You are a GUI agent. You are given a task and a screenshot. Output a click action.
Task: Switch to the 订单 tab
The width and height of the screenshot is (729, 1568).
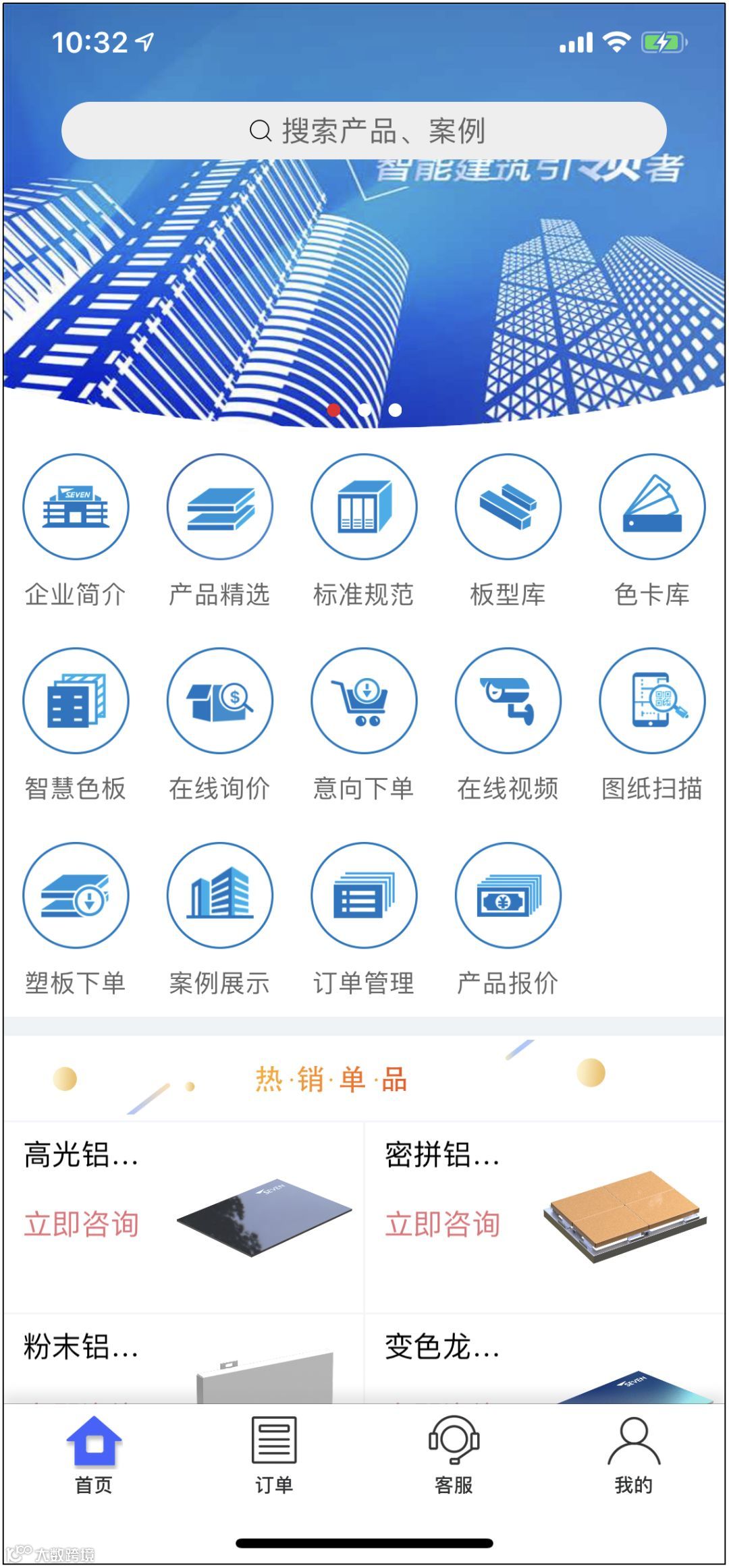click(274, 1455)
